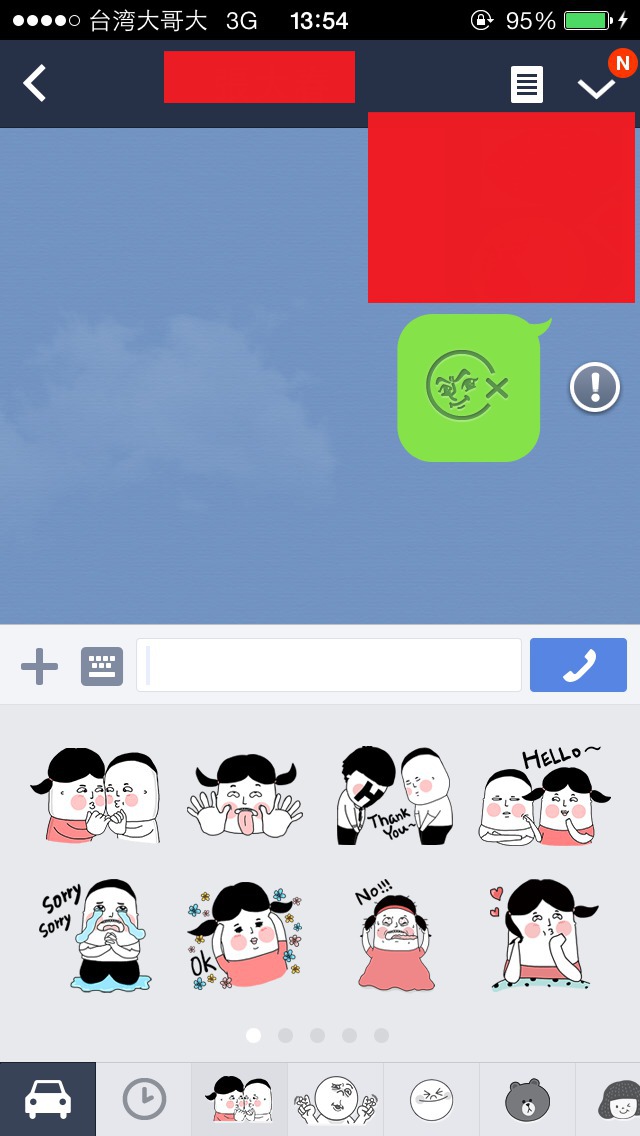Tap the failed message exclamation icon

(x=595, y=388)
